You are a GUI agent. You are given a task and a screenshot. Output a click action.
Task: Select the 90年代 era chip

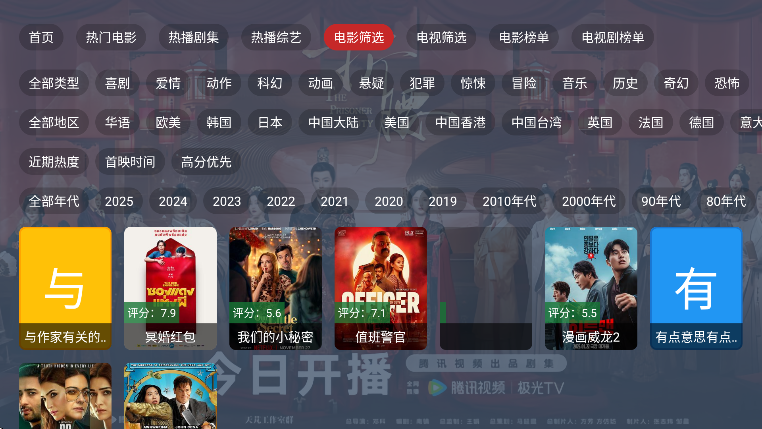pyautogui.click(x=660, y=201)
